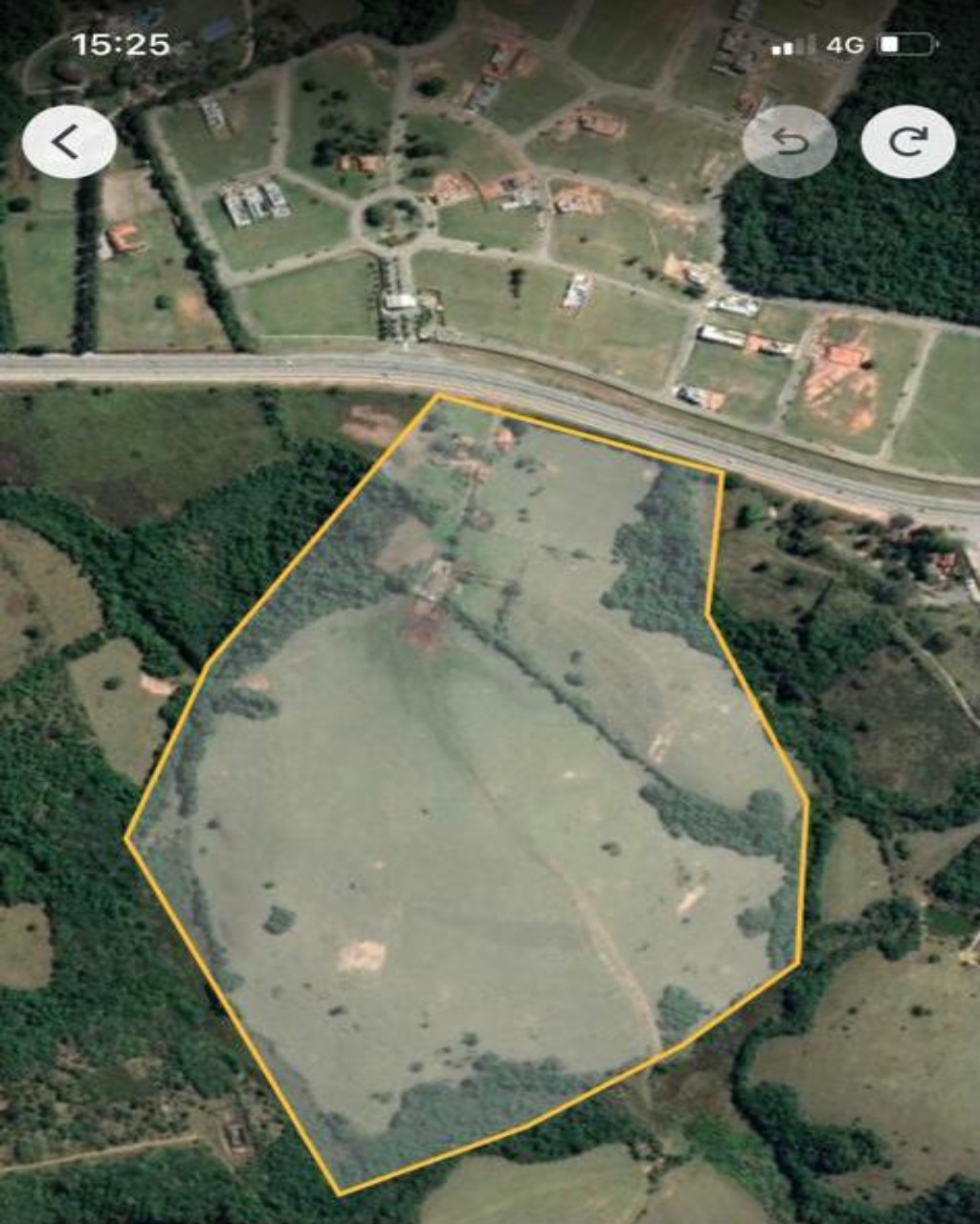Viewport: 980px width, 1224px height.
Task: Redo the last undone action
Action: pyautogui.click(x=907, y=143)
